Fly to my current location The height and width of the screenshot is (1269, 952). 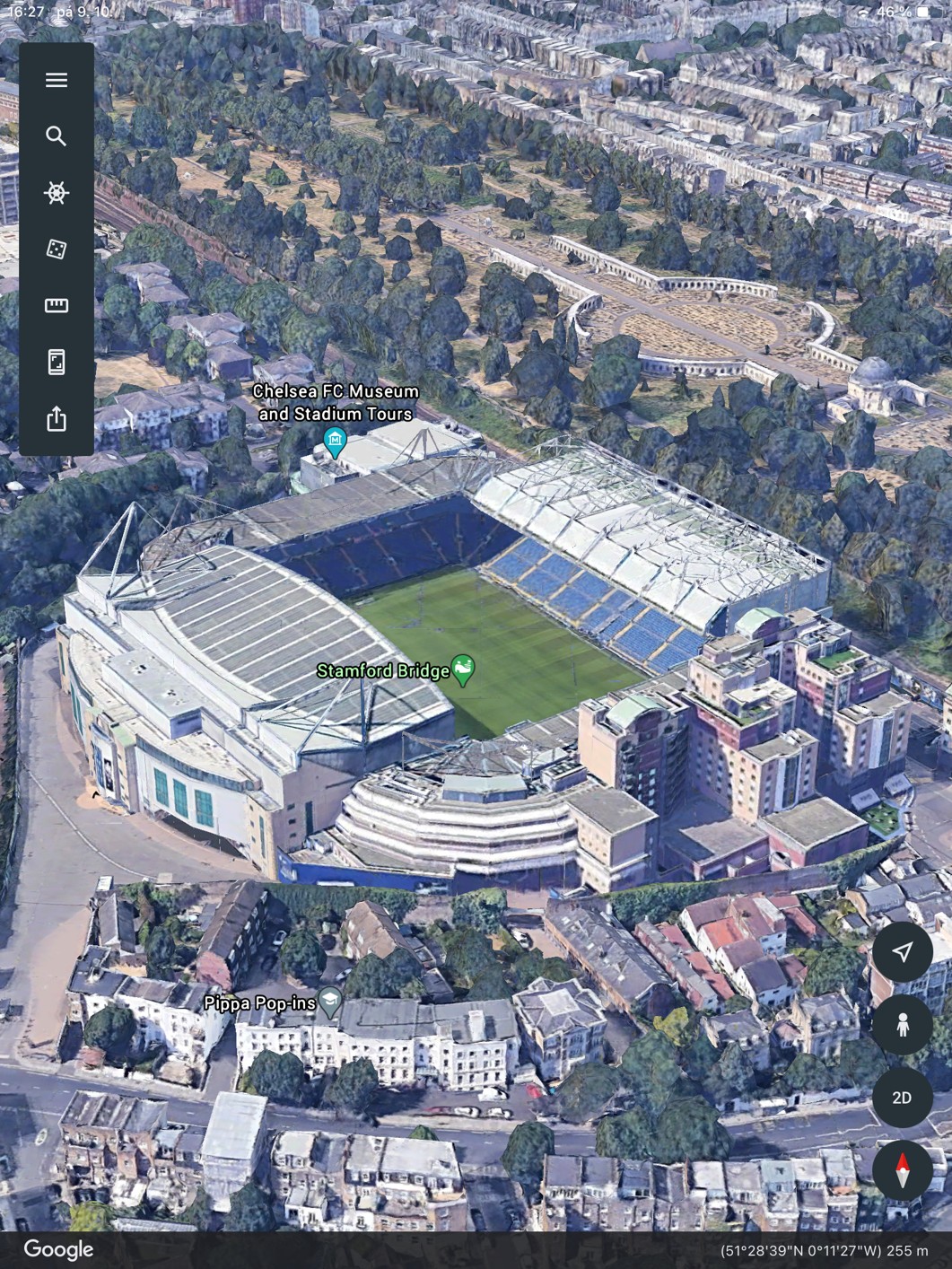coord(903,952)
